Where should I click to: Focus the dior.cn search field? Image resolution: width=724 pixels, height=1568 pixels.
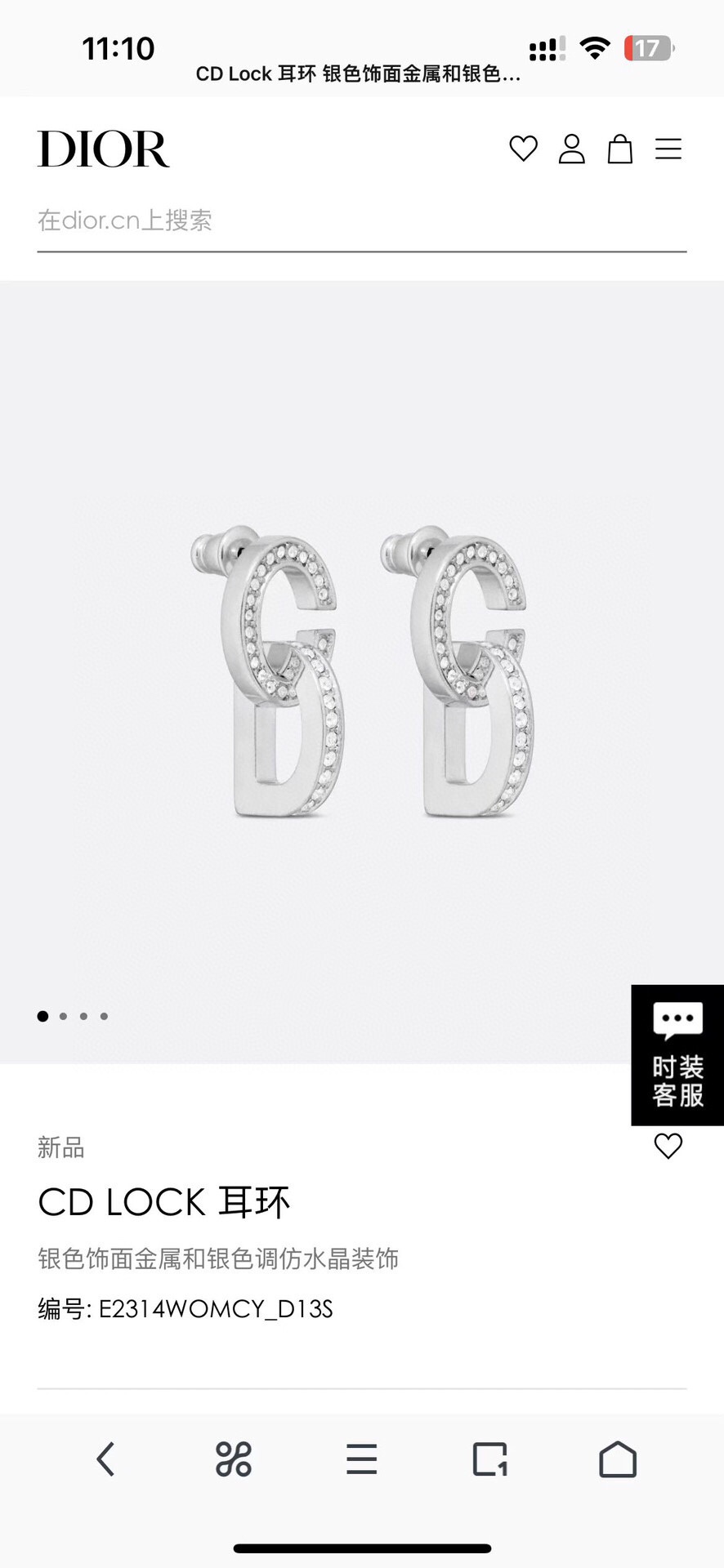(361, 220)
